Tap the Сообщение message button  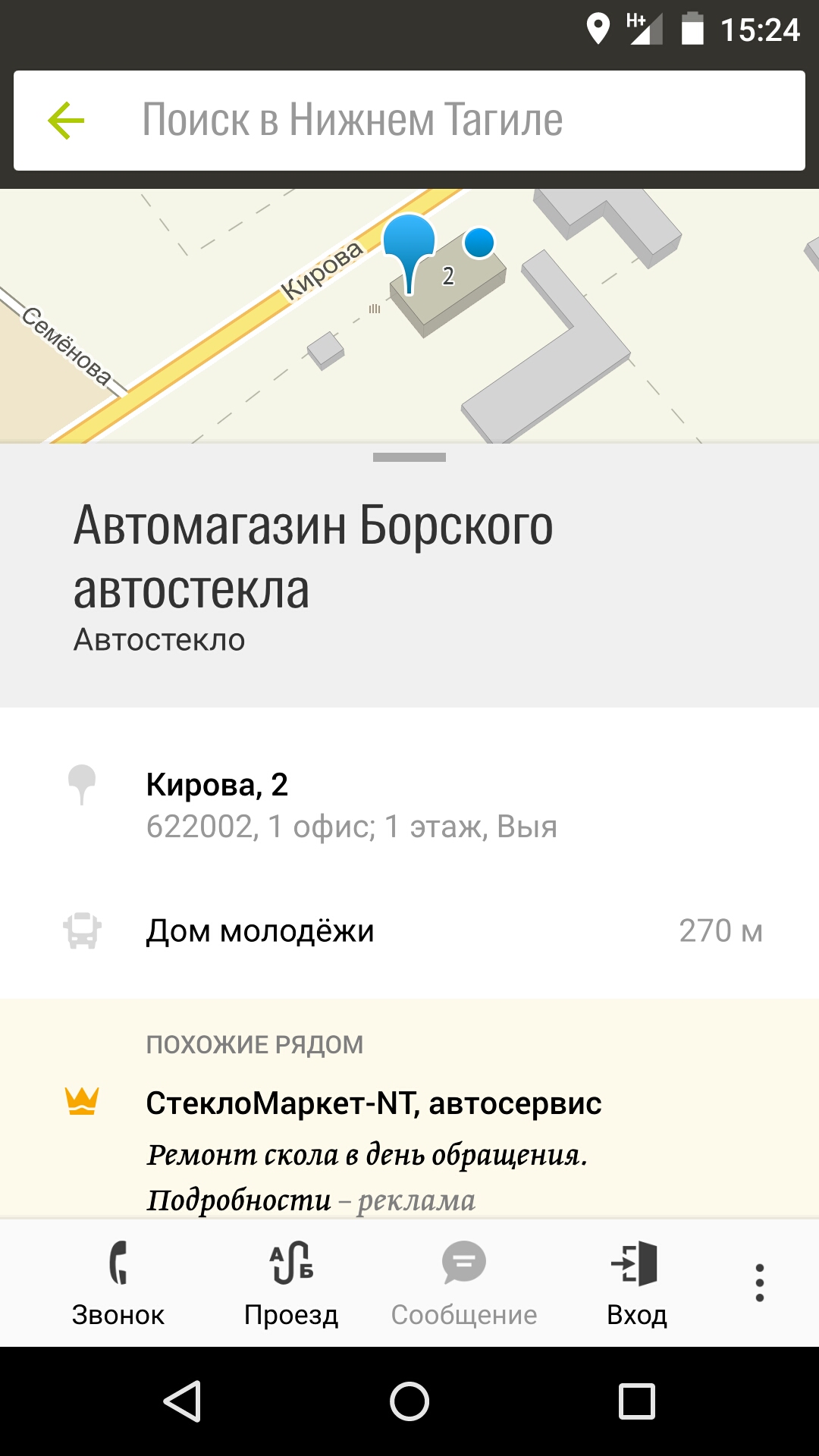pyautogui.click(x=463, y=1283)
